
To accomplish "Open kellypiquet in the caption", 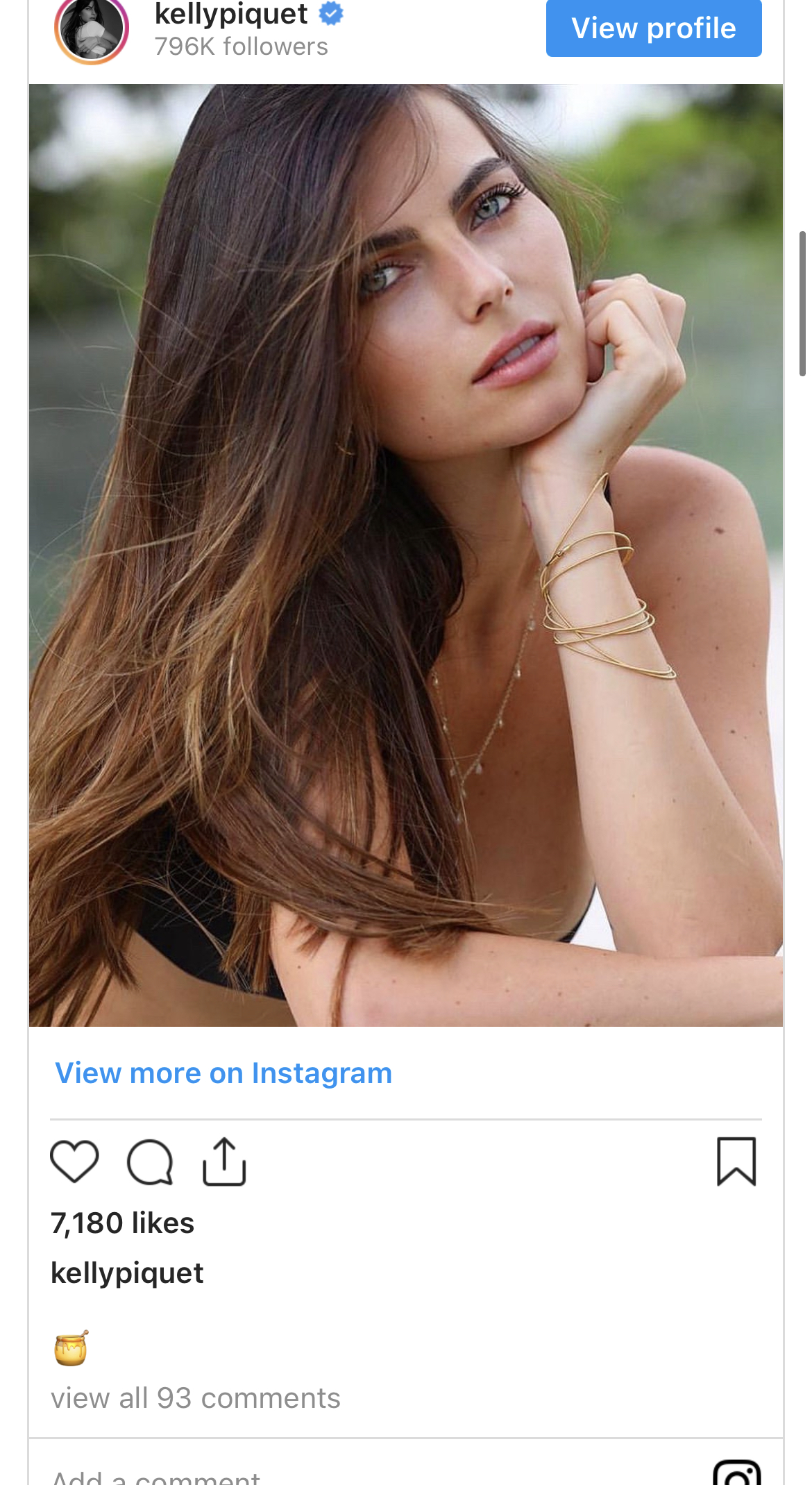I will pos(127,1273).
